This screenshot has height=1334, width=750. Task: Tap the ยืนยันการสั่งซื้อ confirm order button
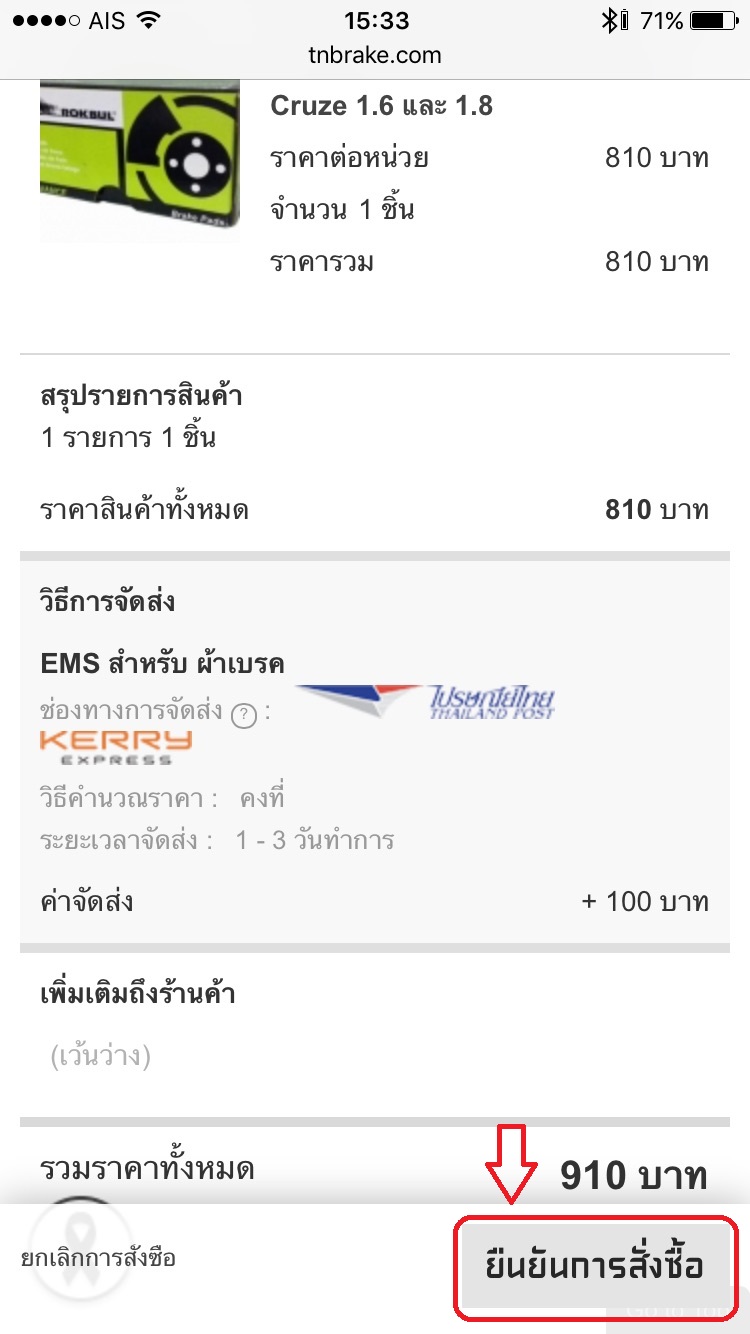(596, 1267)
